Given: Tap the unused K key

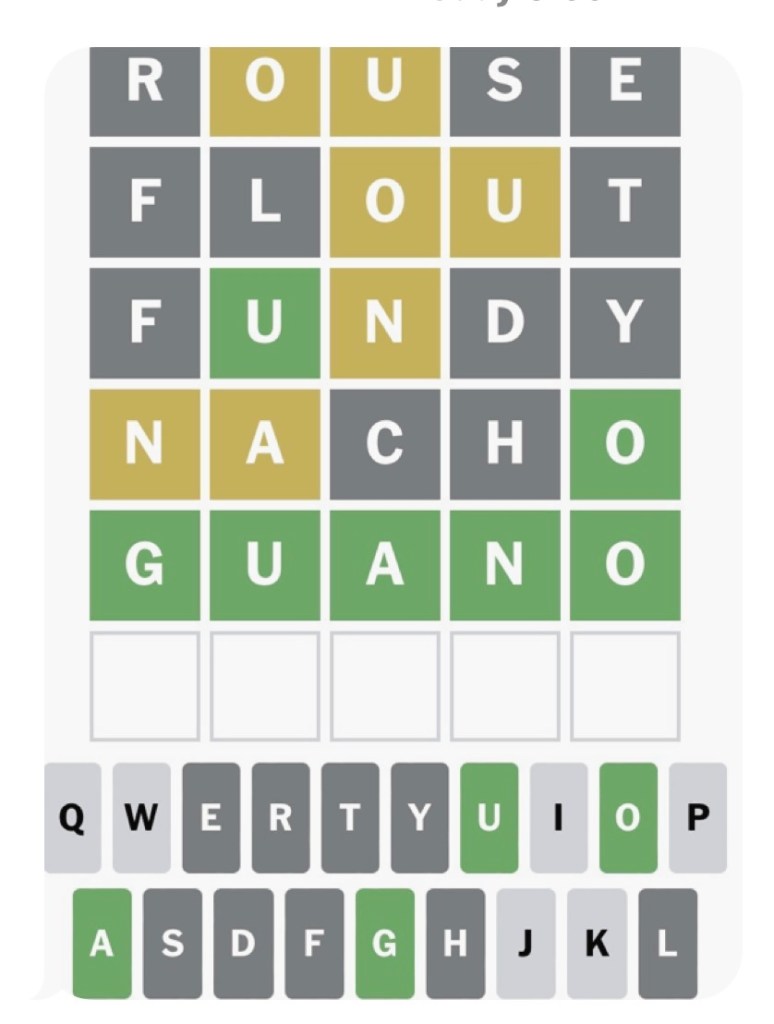Looking at the screenshot, I should [x=597, y=943].
